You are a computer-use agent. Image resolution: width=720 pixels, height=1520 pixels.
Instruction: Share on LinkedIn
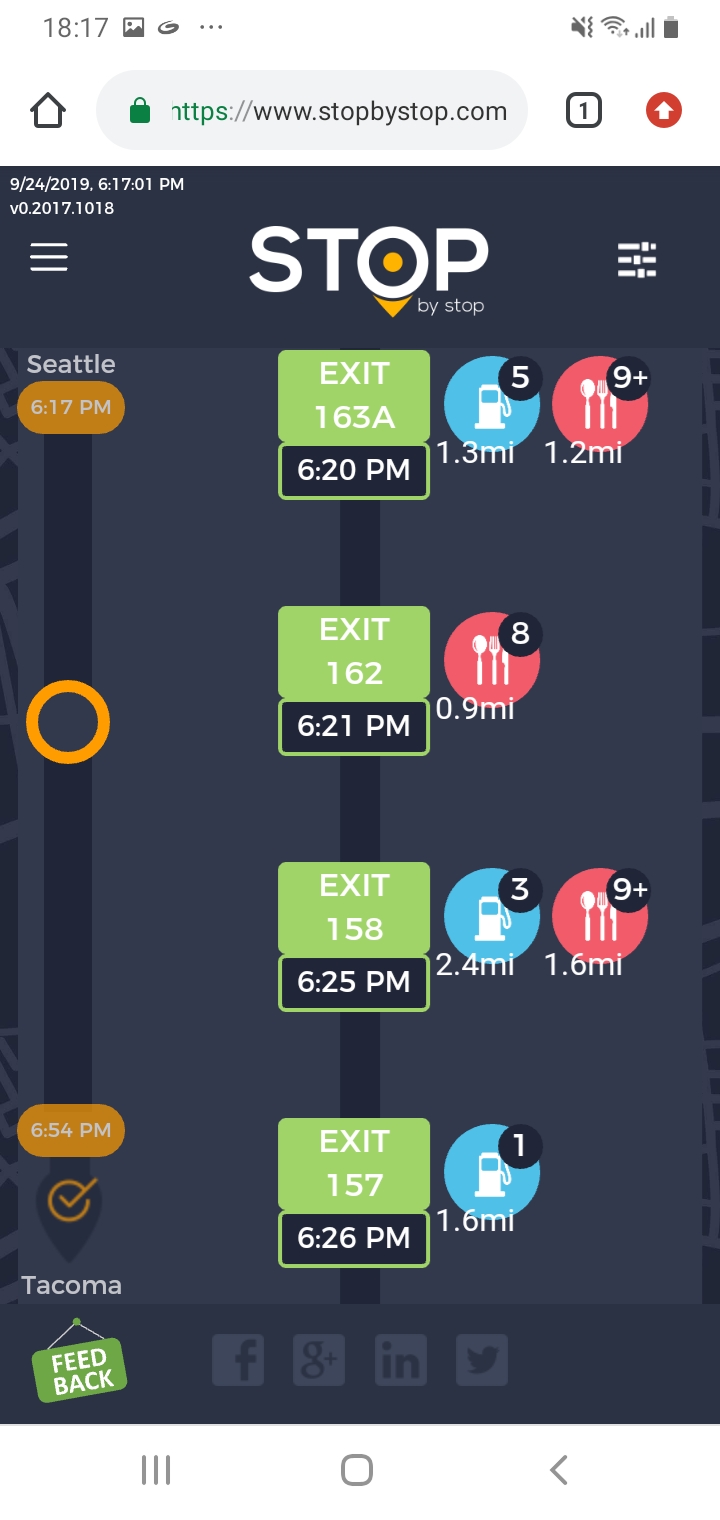point(400,1360)
